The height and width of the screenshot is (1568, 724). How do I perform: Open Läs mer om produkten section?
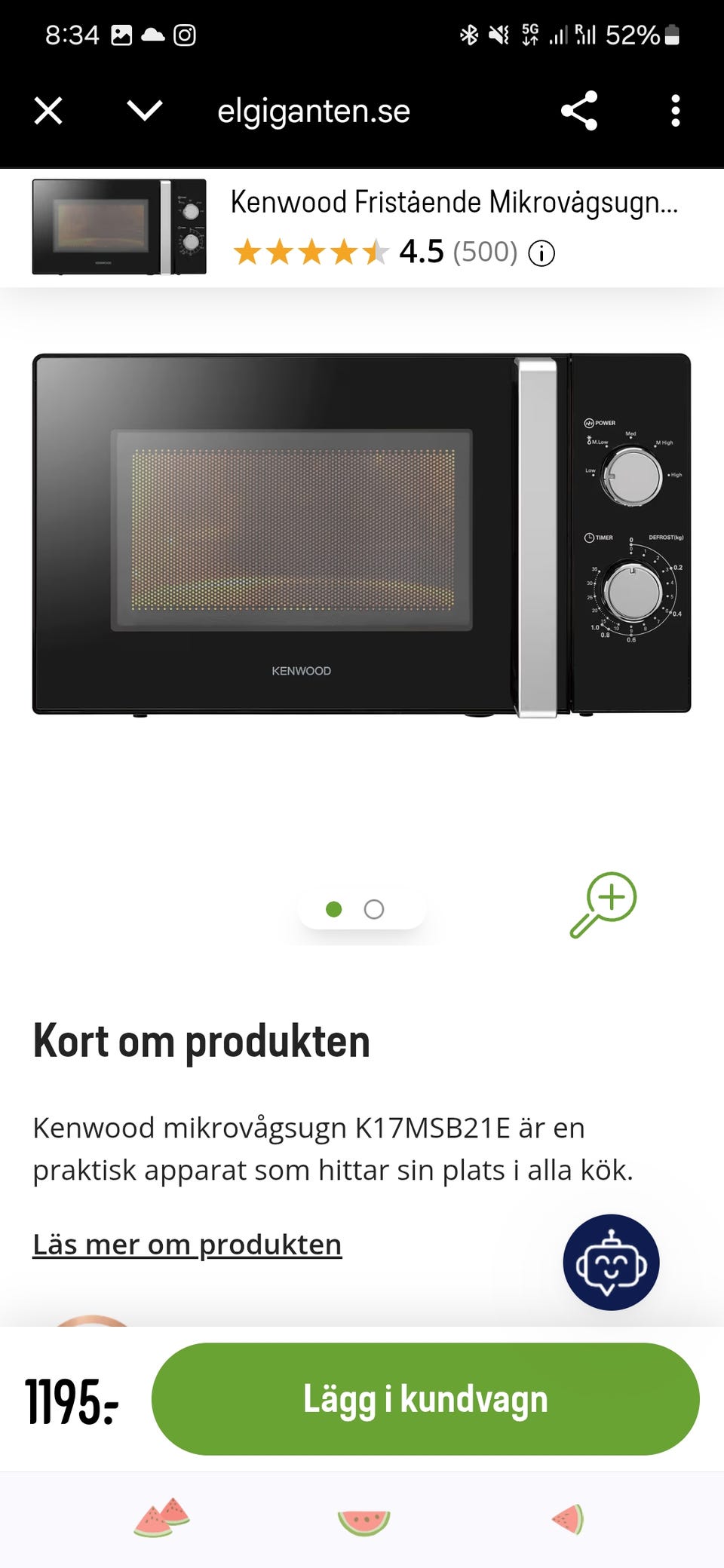click(x=187, y=1245)
